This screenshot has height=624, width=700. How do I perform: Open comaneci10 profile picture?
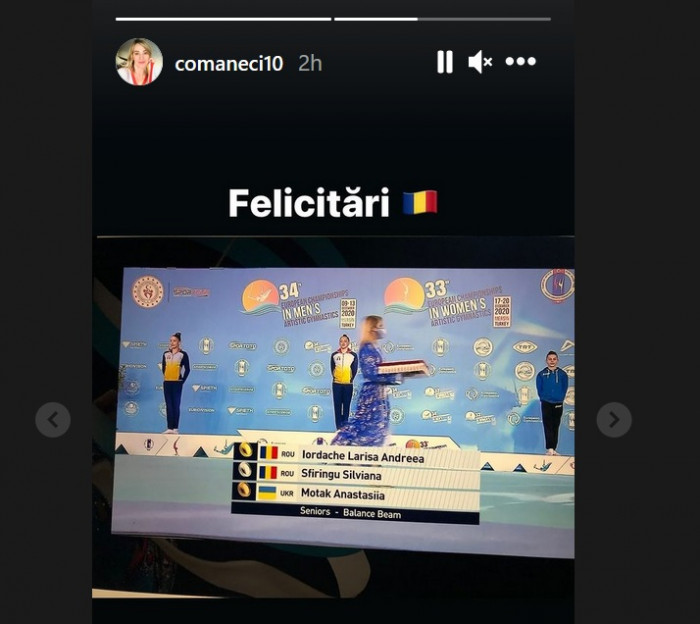pyautogui.click(x=139, y=62)
